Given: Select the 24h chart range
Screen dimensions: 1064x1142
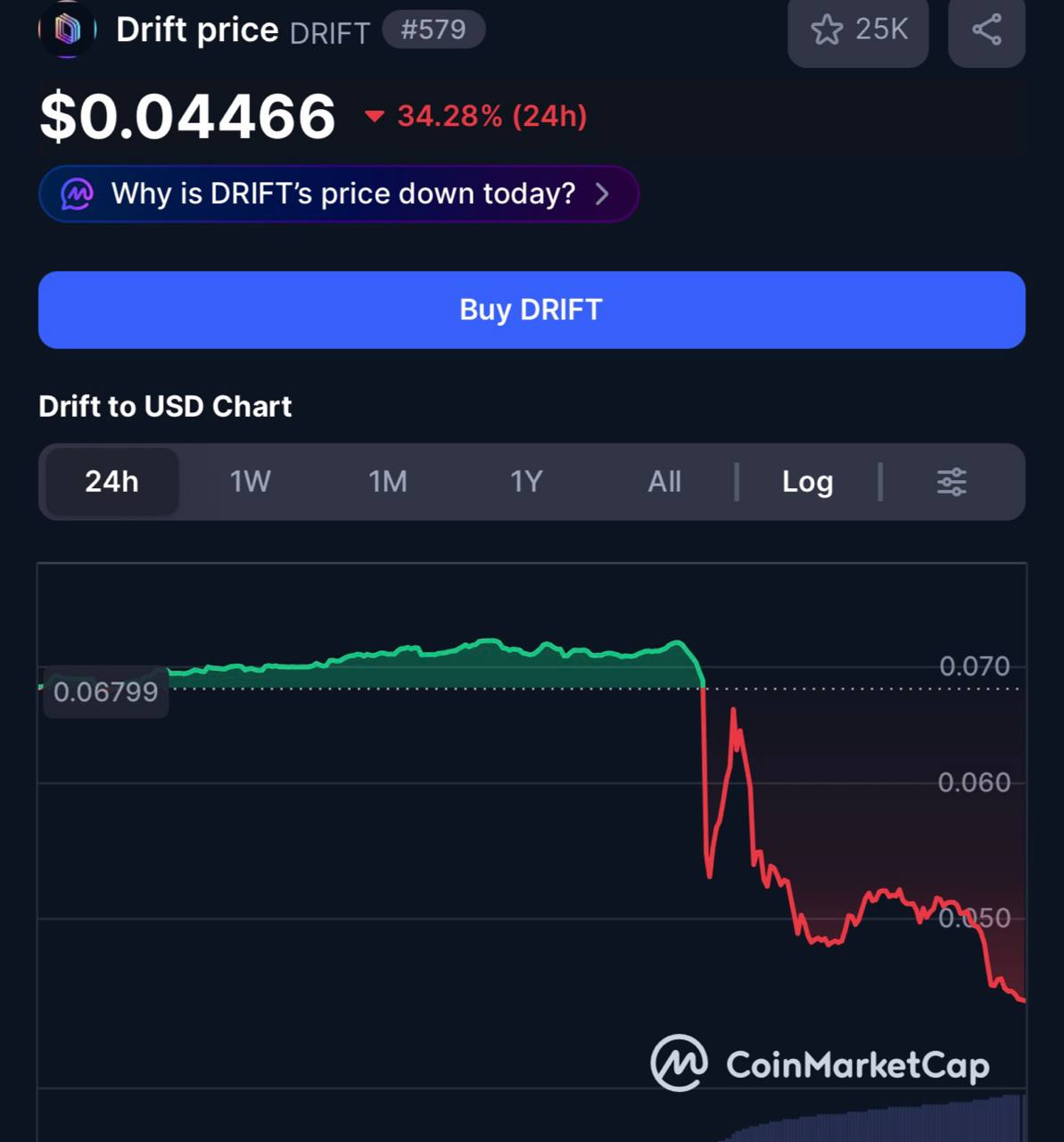Looking at the screenshot, I should 111,482.
